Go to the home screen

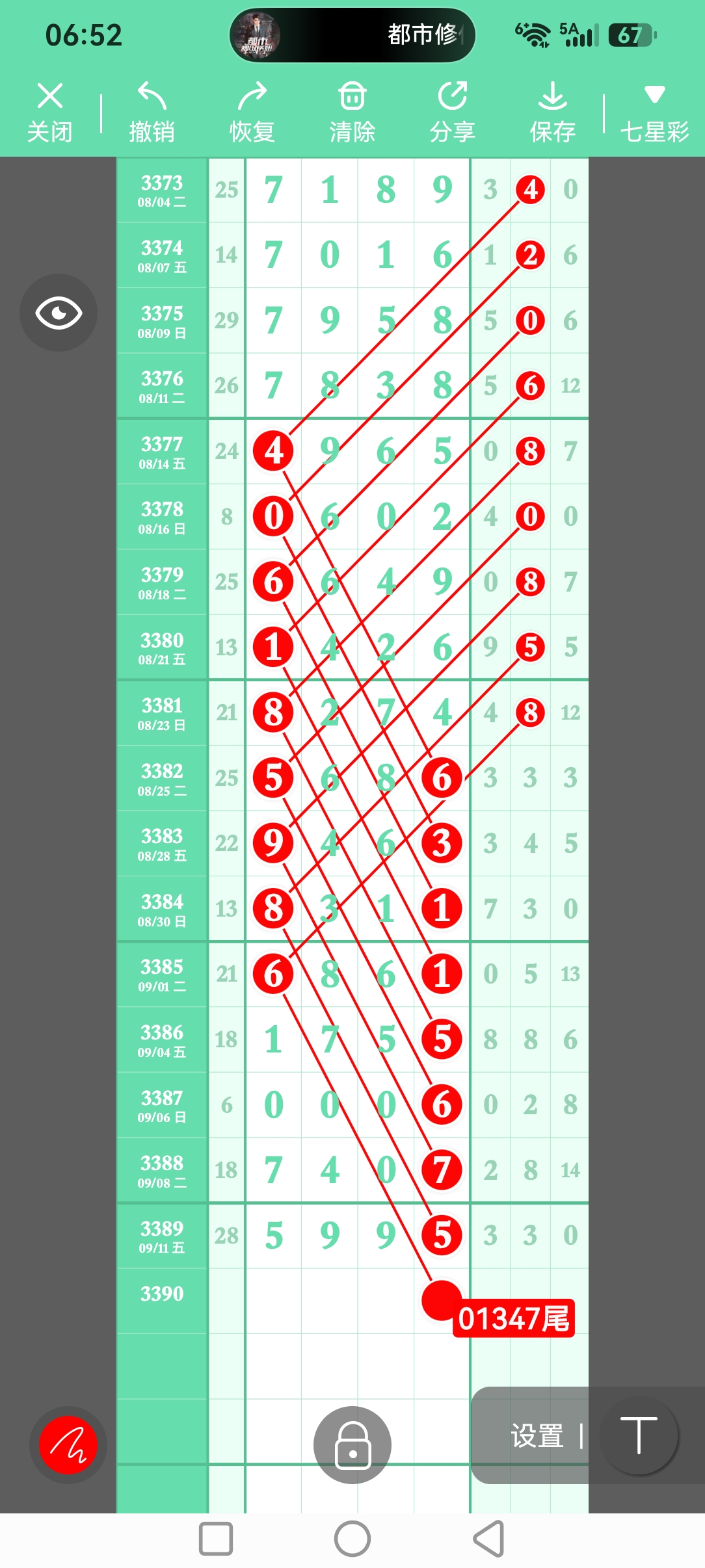click(352, 1539)
